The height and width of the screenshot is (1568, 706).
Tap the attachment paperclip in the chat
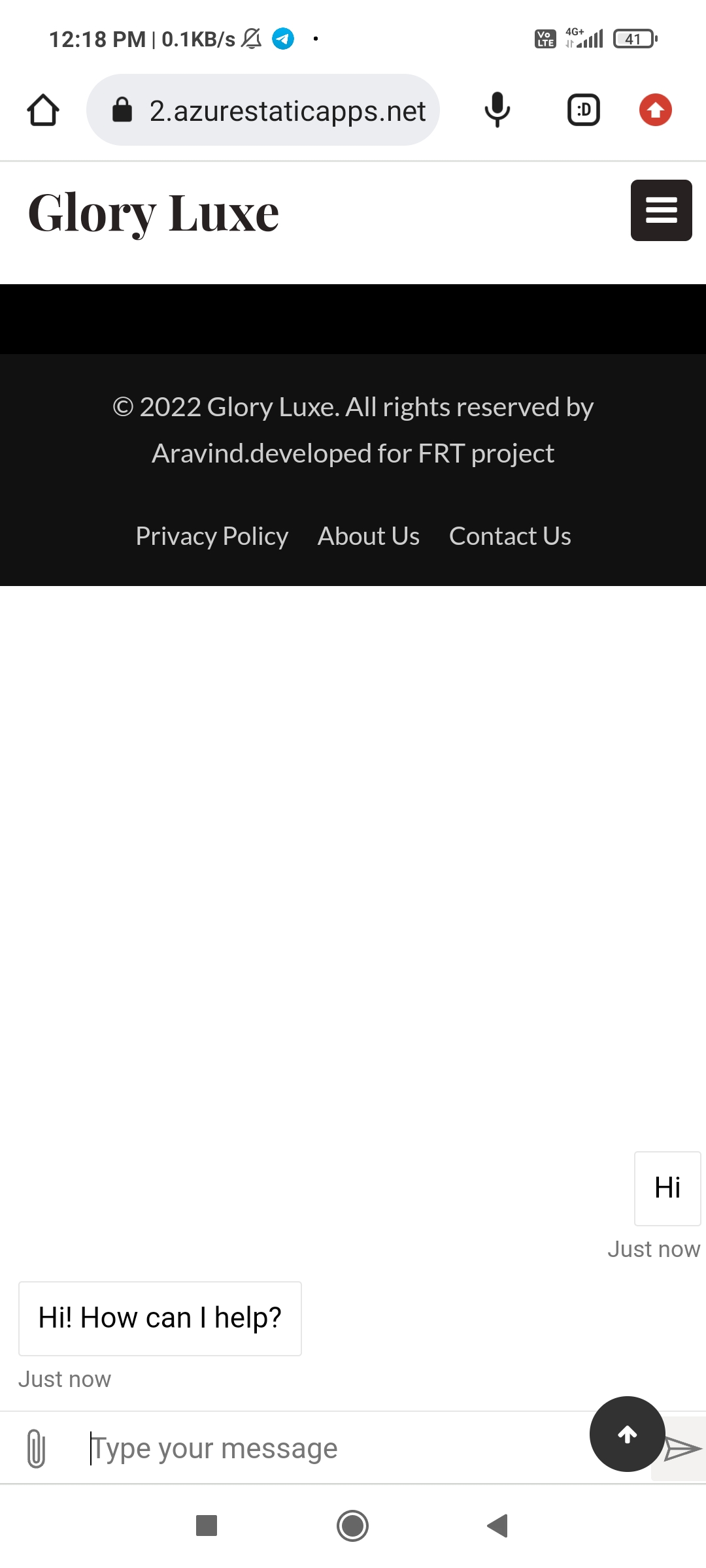tap(36, 1447)
